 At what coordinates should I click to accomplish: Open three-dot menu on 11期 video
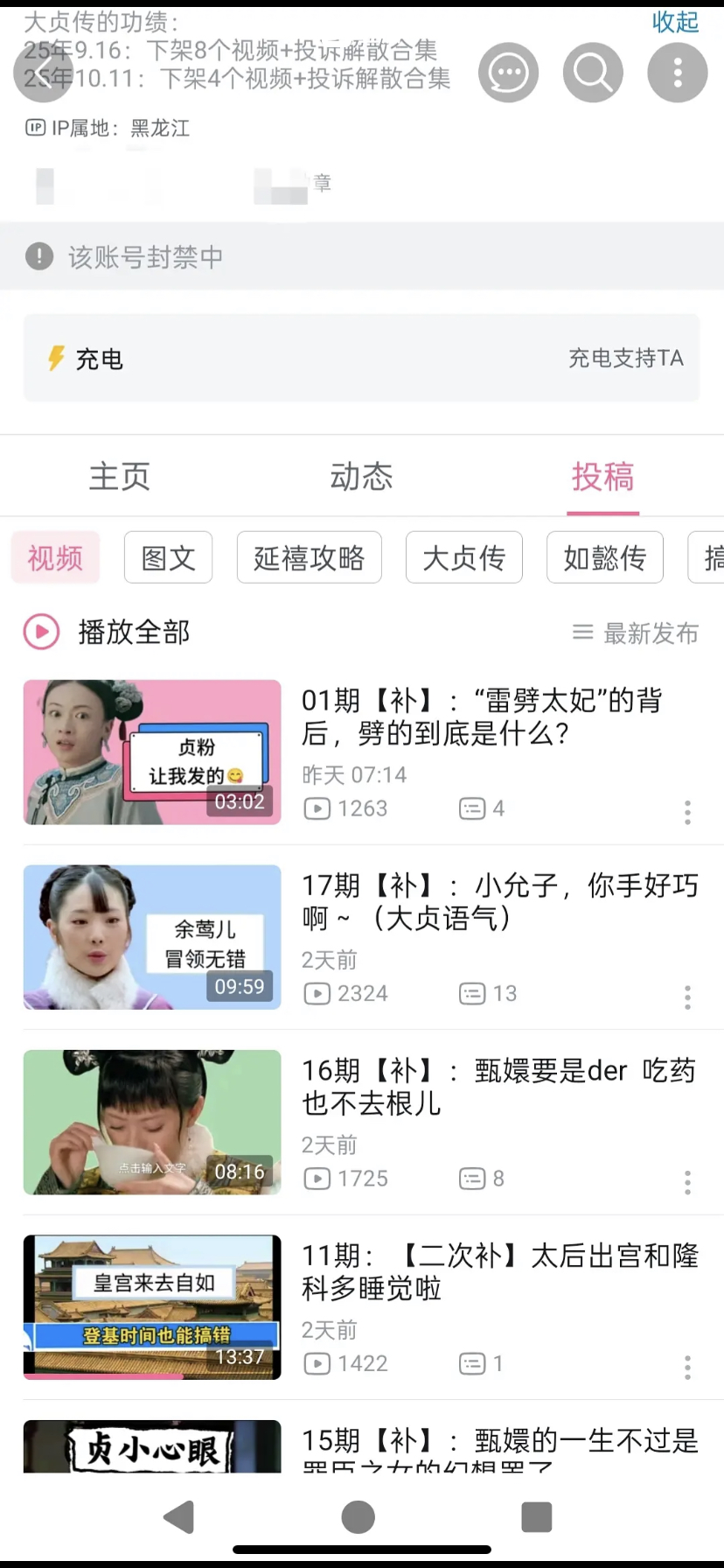[688, 1367]
